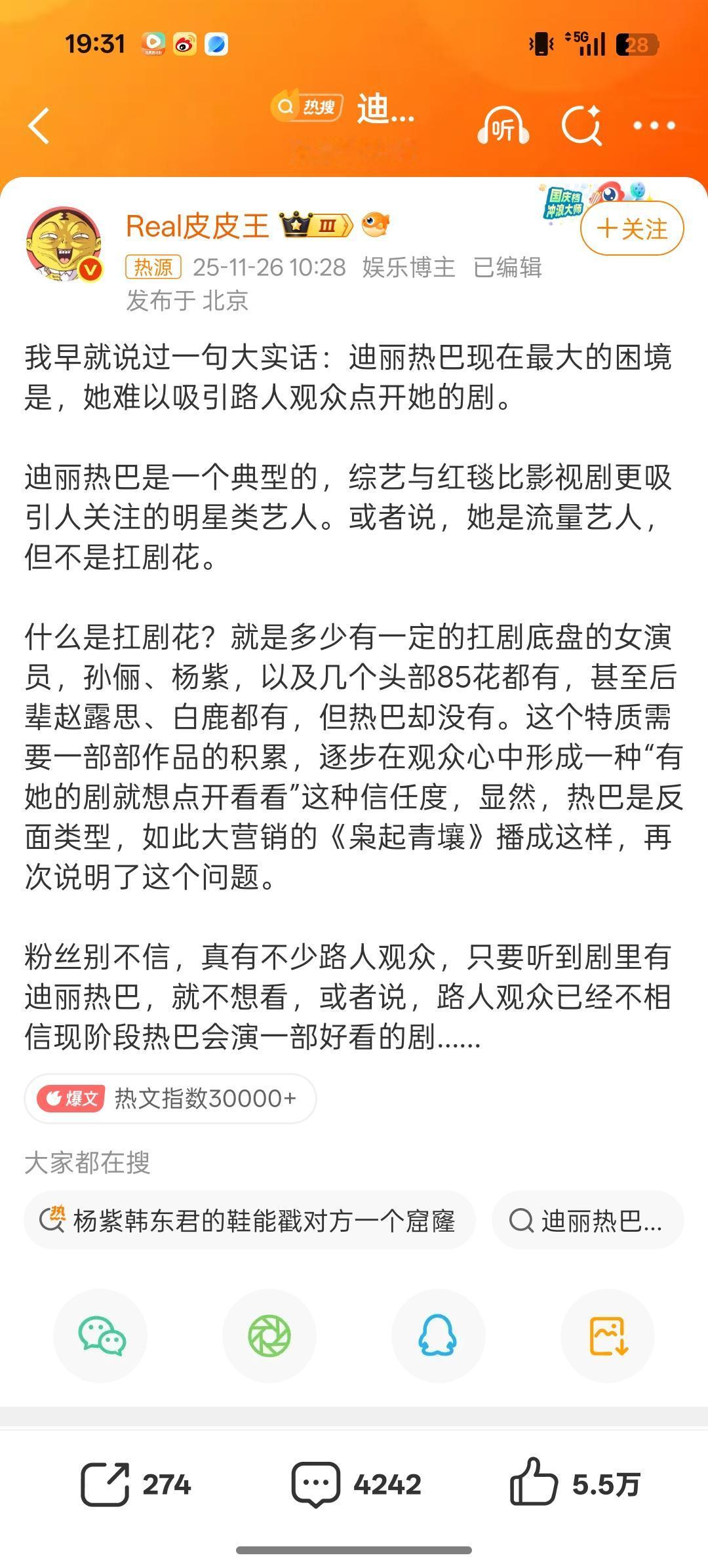Viewport: 708px width, 1568px height.
Task: Share the post to QQ
Action: pyautogui.click(x=438, y=1335)
